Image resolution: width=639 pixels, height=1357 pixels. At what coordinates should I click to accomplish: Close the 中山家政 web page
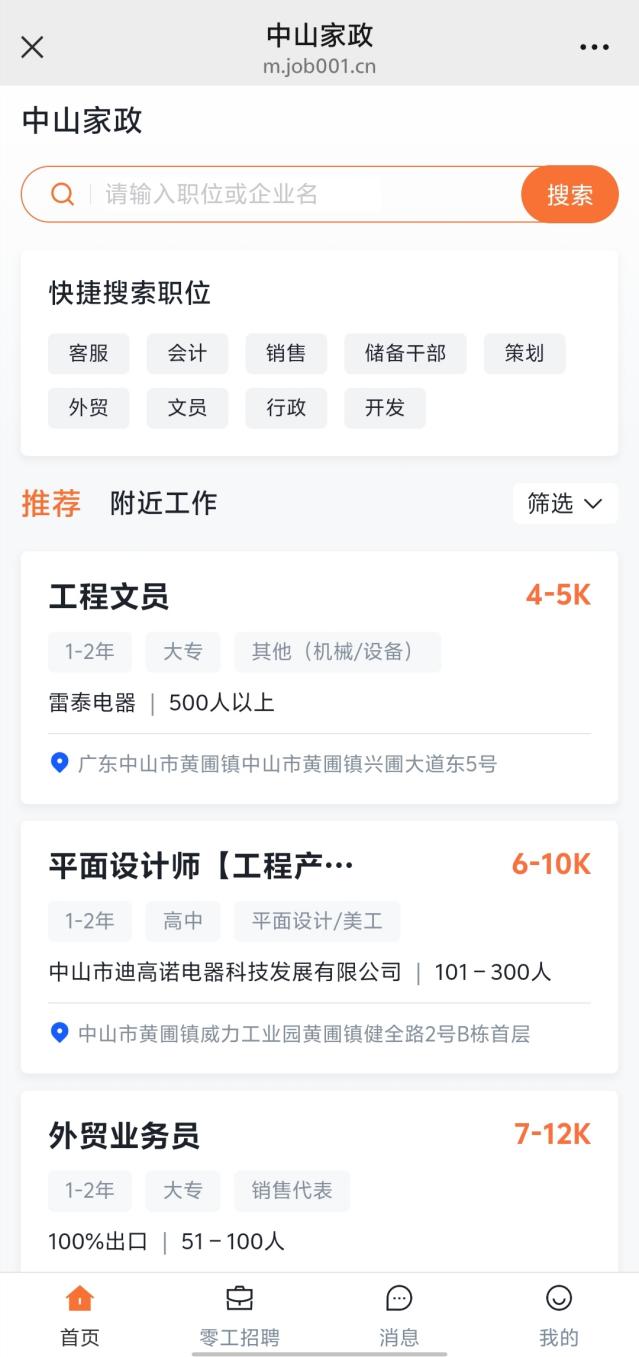[x=32, y=47]
